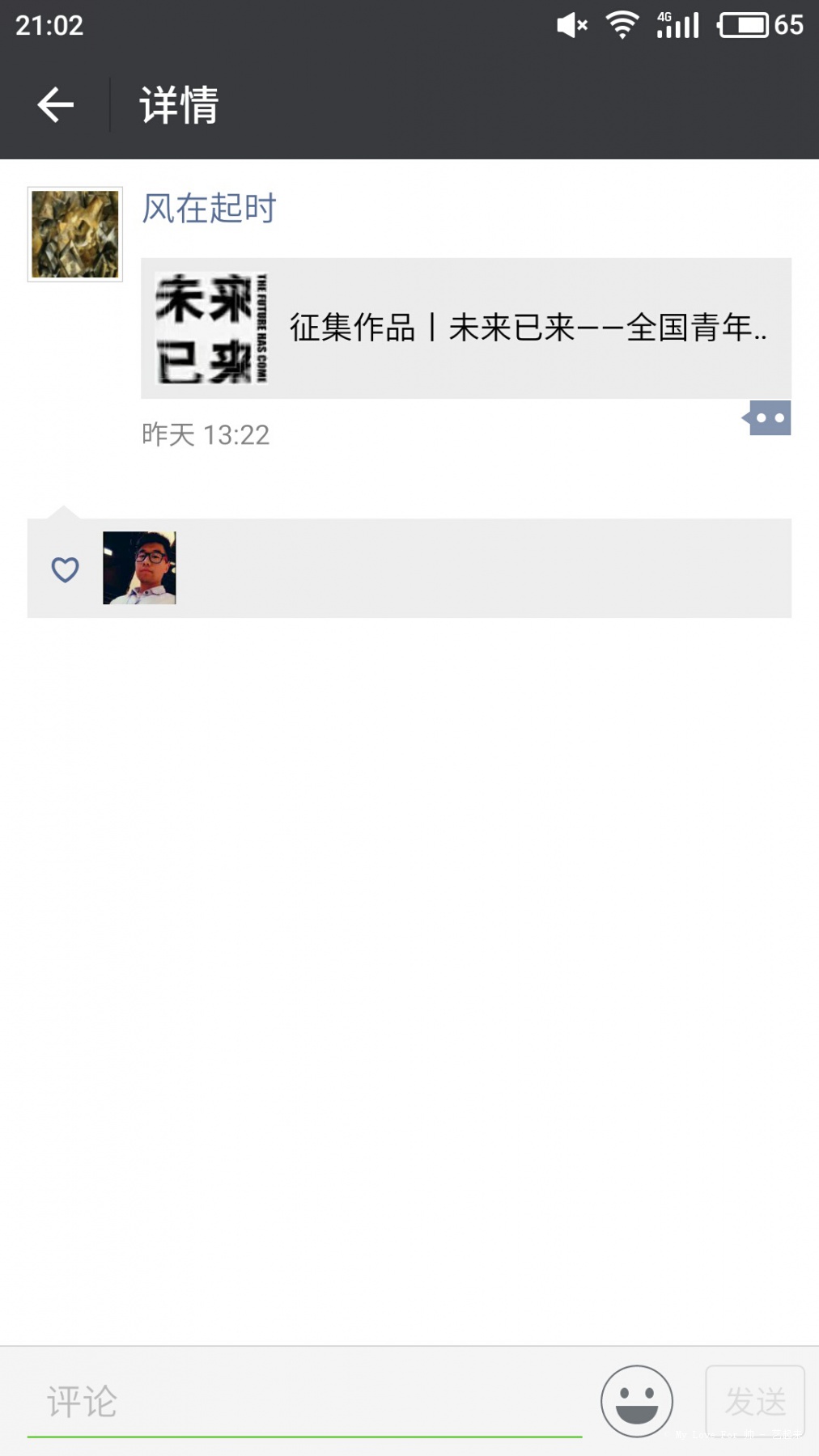Focus the 评论 comment field
Screen dimensions: 819x1456
pos(304,1402)
